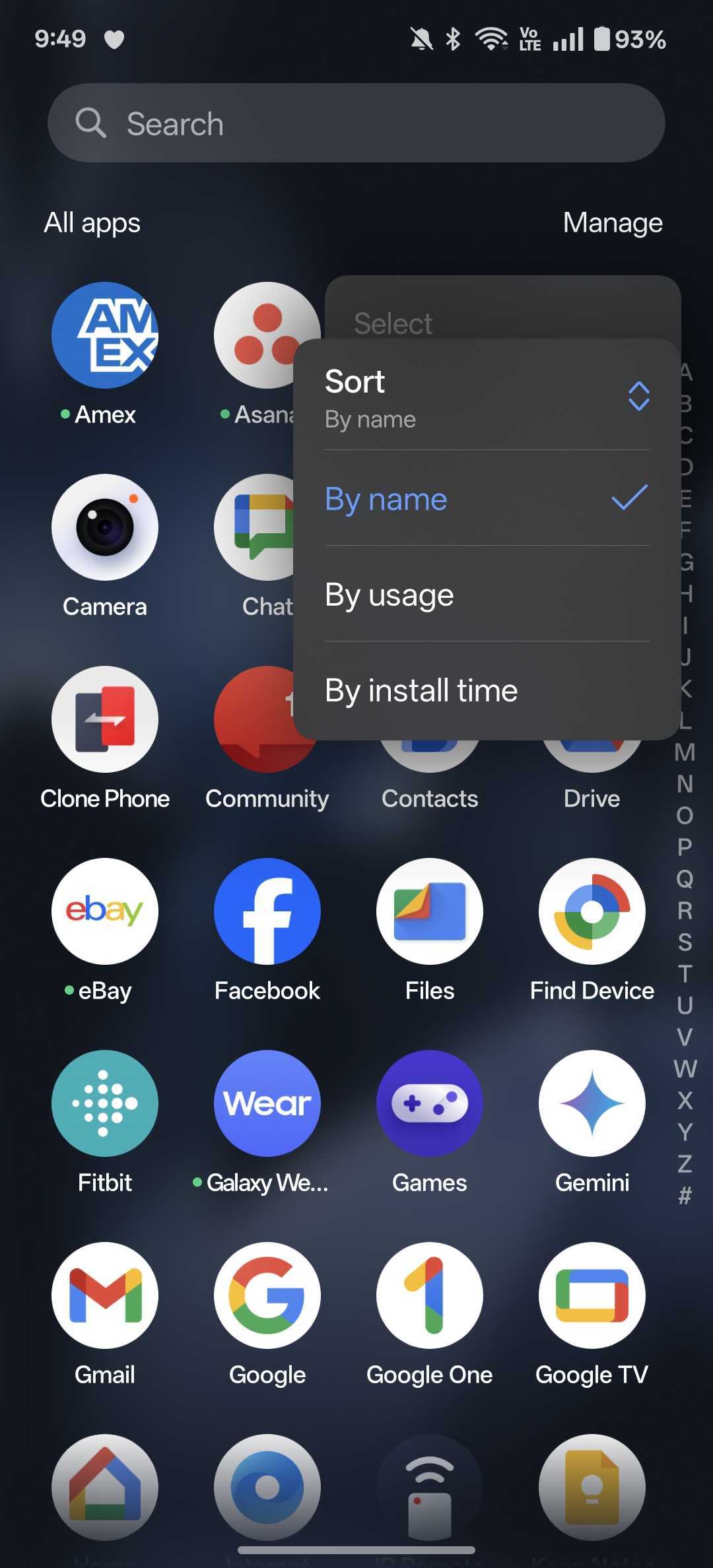Screen dimensions: 713x1568
Task: Tap the Sort dropdown header
Action: 487,397
